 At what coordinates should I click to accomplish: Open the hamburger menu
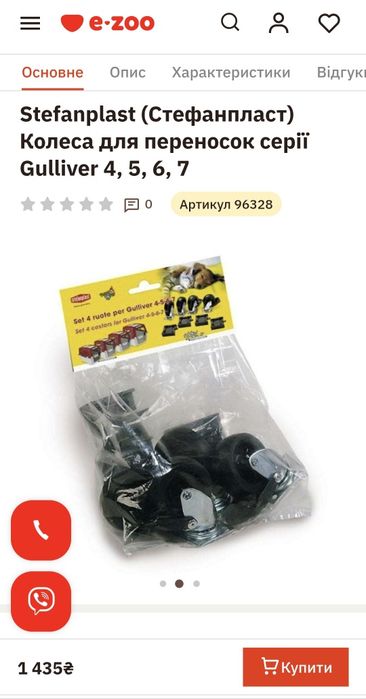click(x=30, y=23)
